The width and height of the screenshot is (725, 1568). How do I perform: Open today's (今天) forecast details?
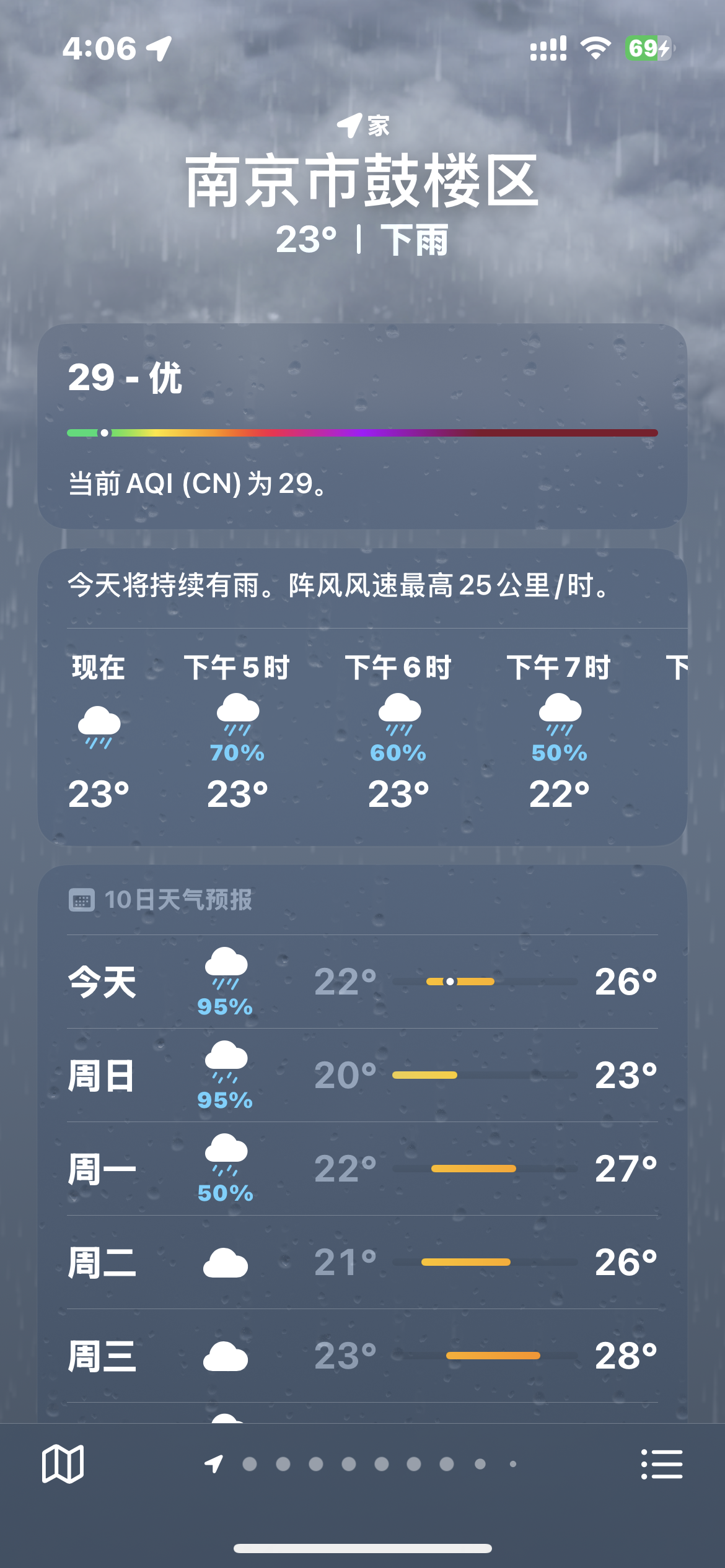362,982
